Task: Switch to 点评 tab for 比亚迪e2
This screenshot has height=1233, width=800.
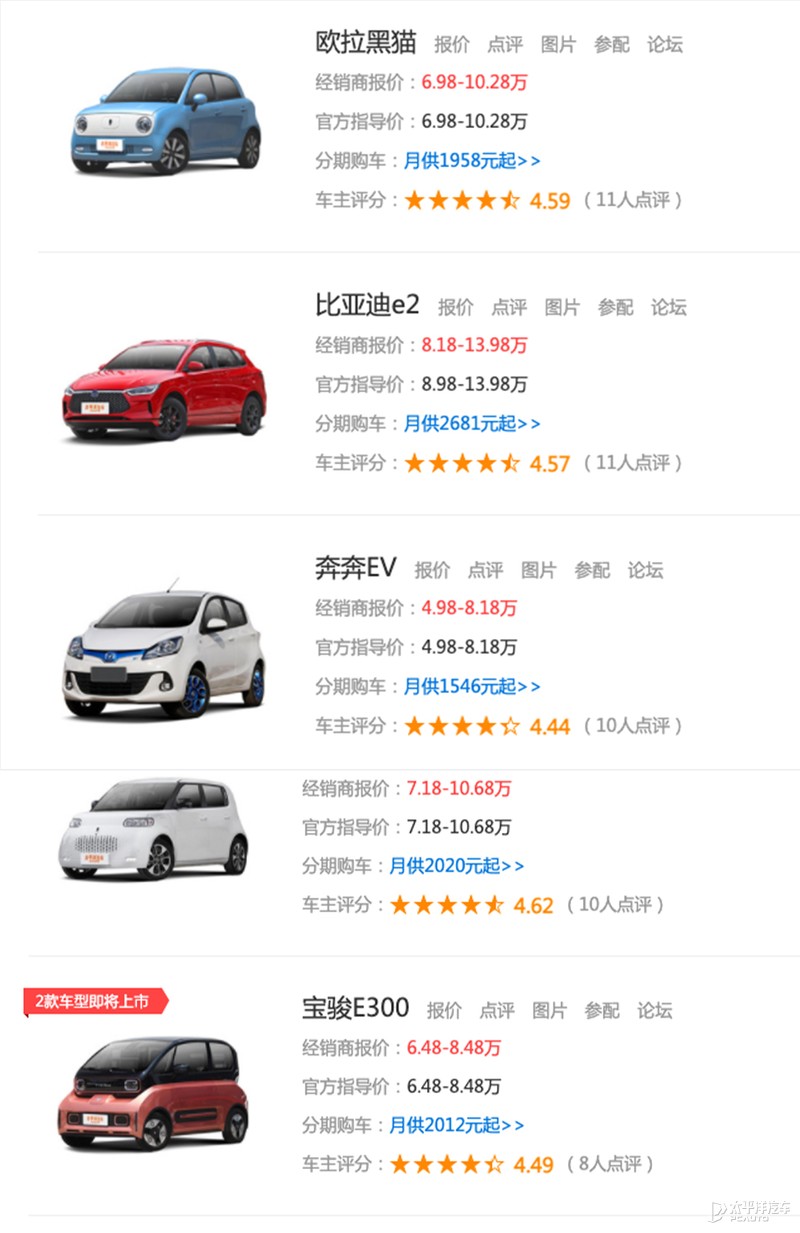Action: pos(511,308)
